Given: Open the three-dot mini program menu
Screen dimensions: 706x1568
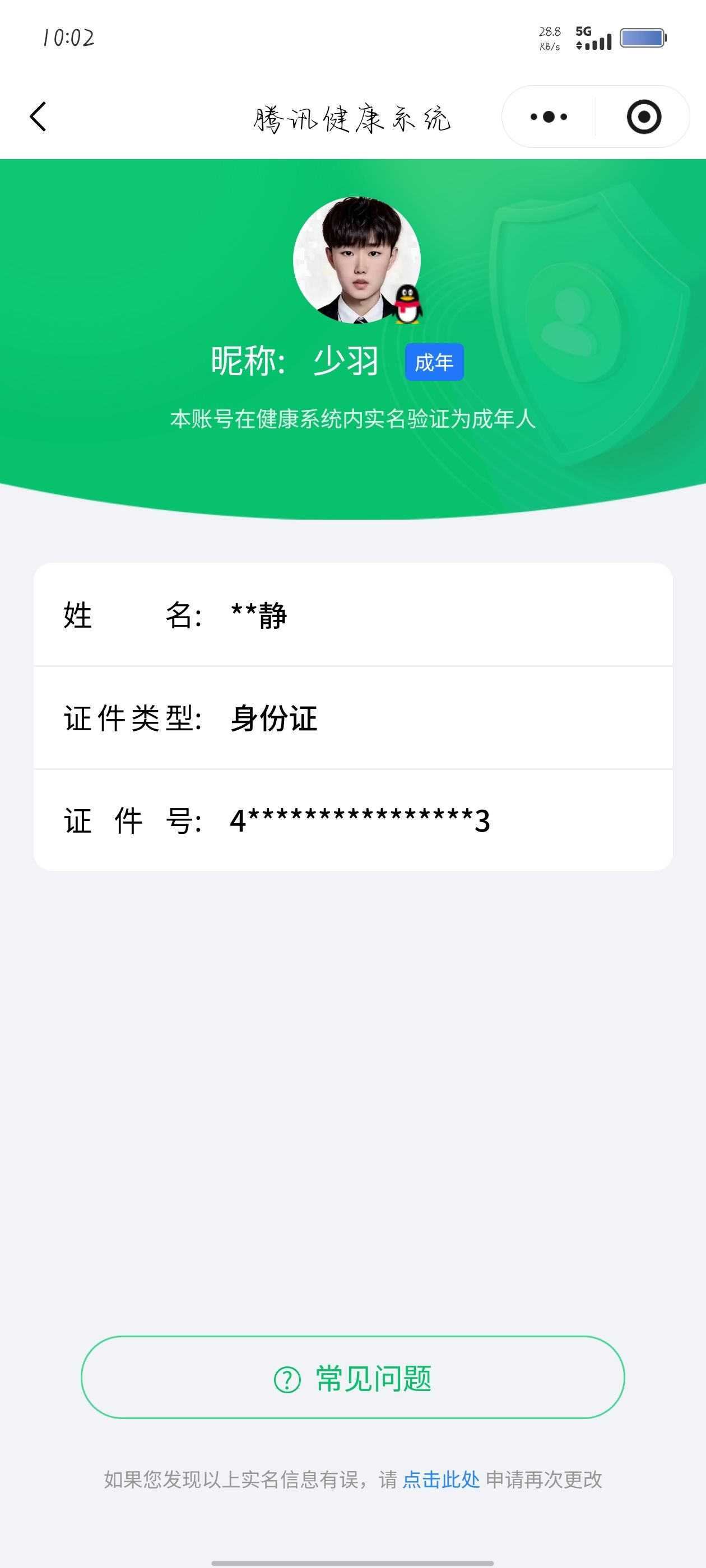Looking at the screenshot, I should point(548,116).
